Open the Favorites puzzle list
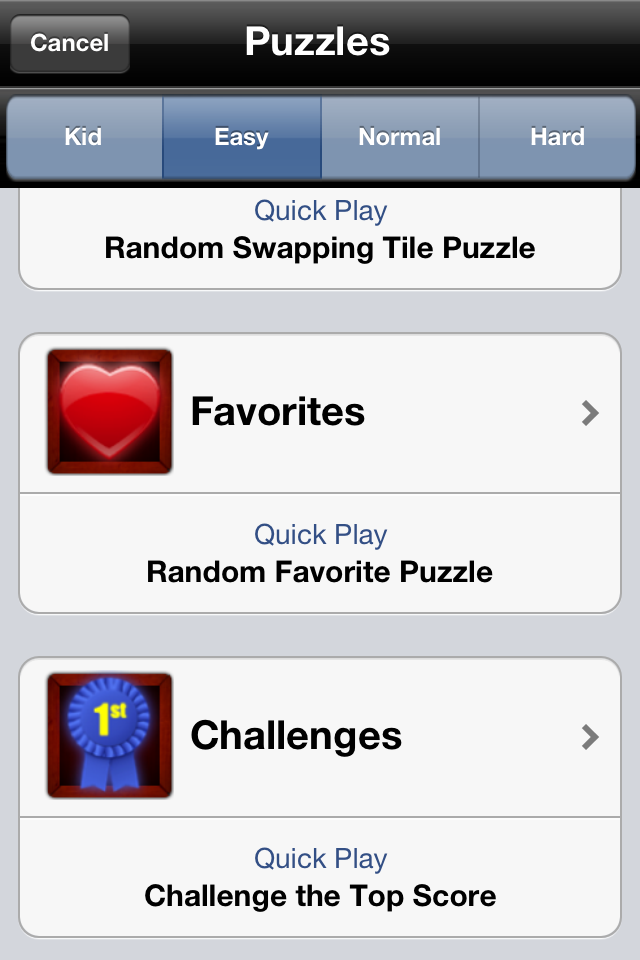640x960 pixels. click(x=320, y=412)
